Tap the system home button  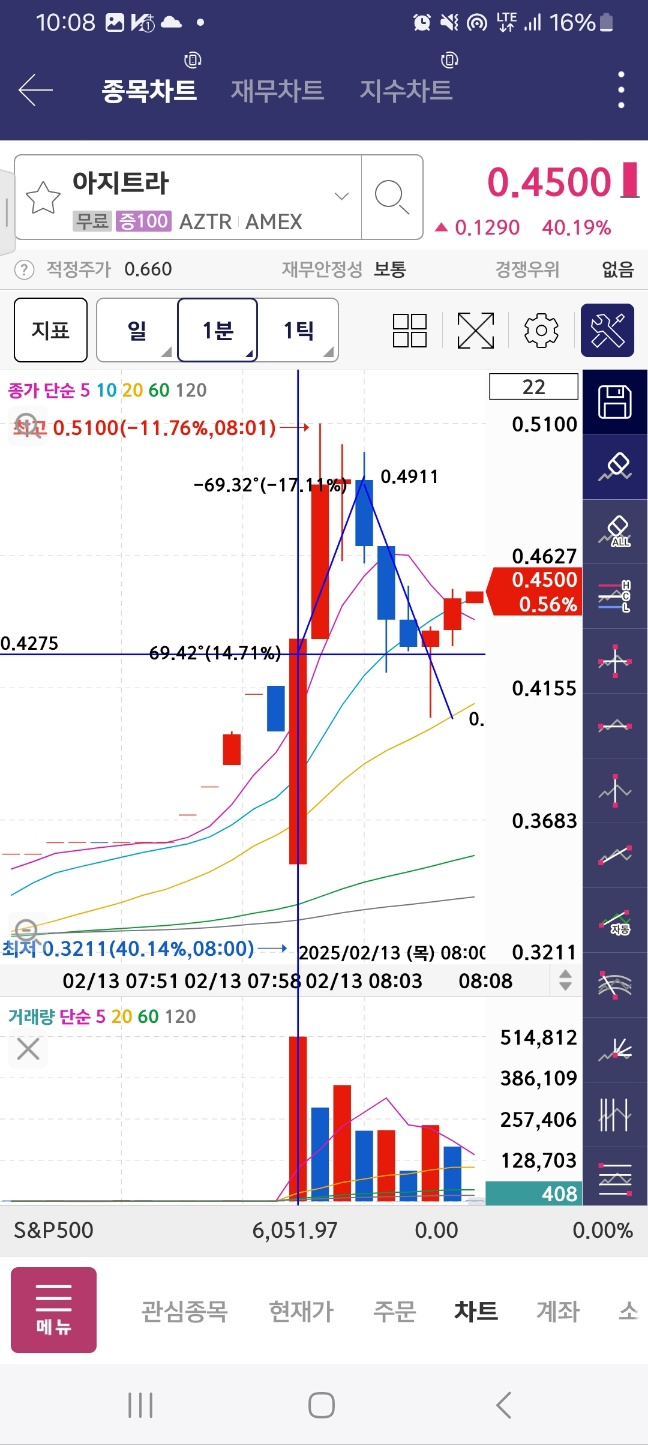click(x=321, y=1405)
